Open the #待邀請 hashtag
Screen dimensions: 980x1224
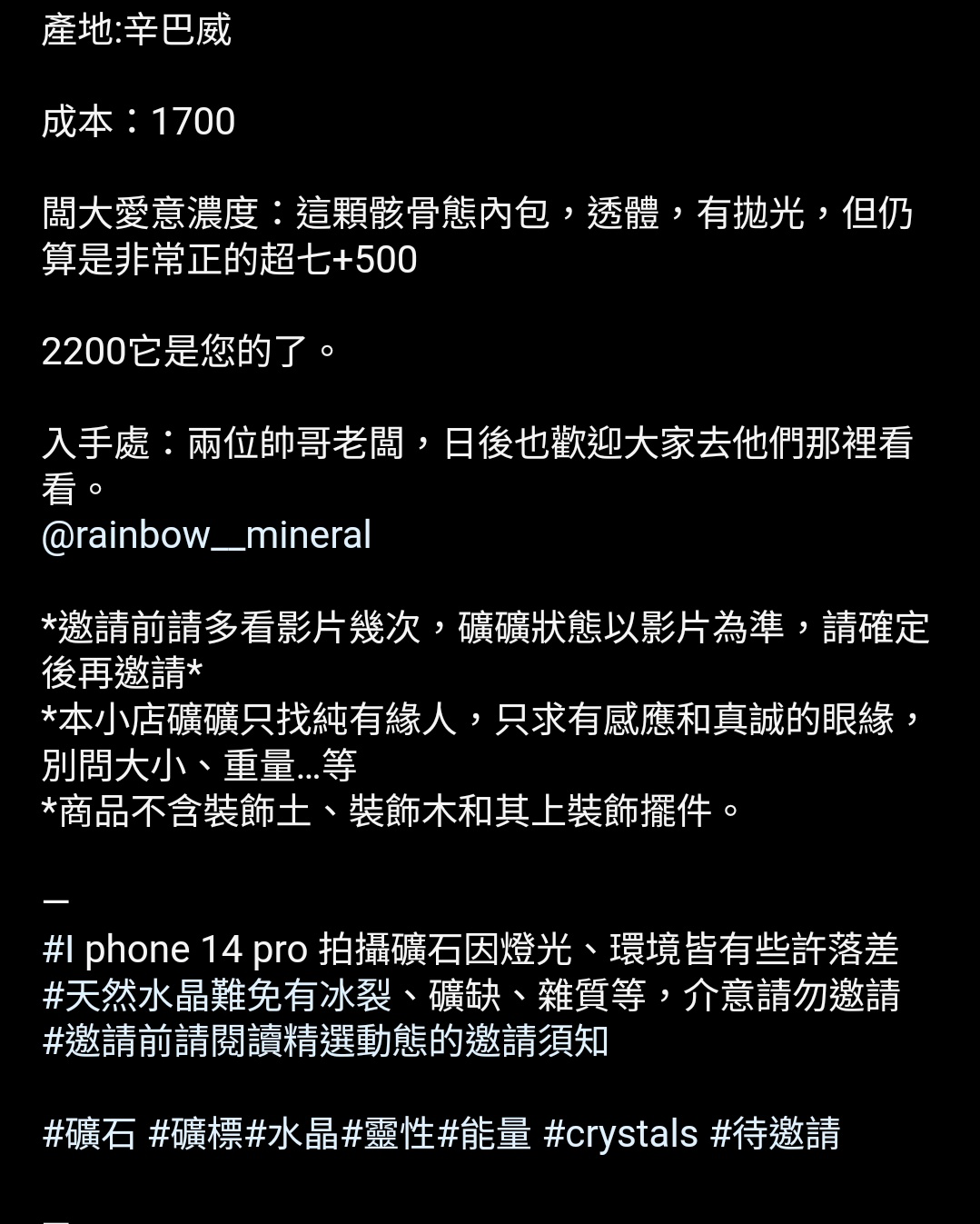tap(775, 1134)
